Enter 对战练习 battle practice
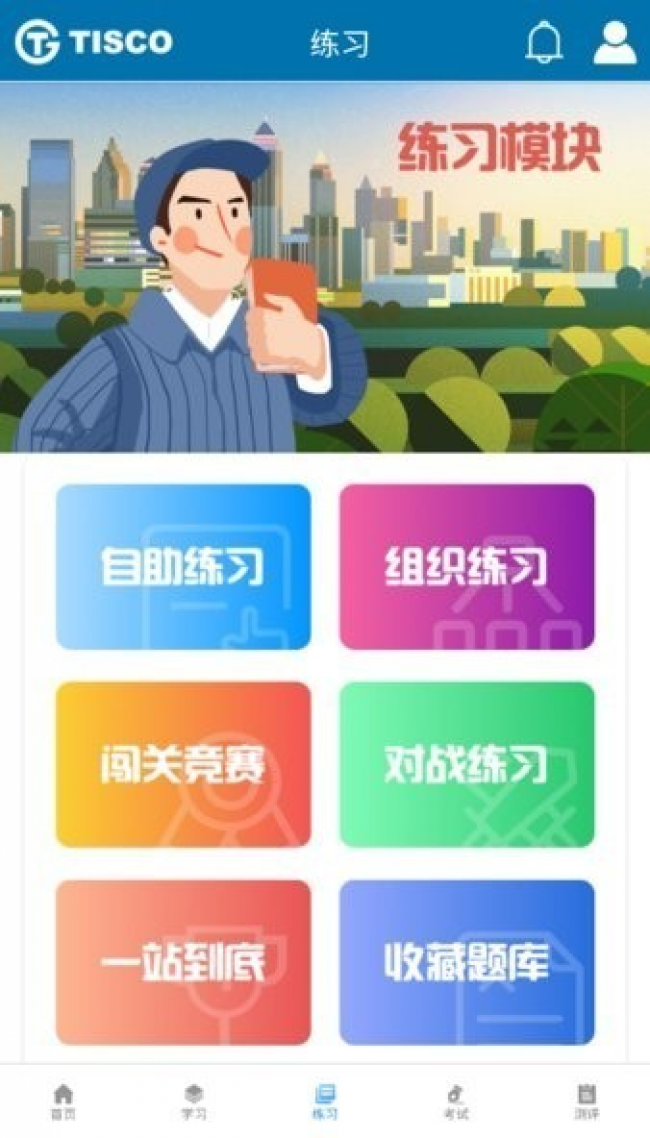650x1138 pixels. (x=467, y=765)
